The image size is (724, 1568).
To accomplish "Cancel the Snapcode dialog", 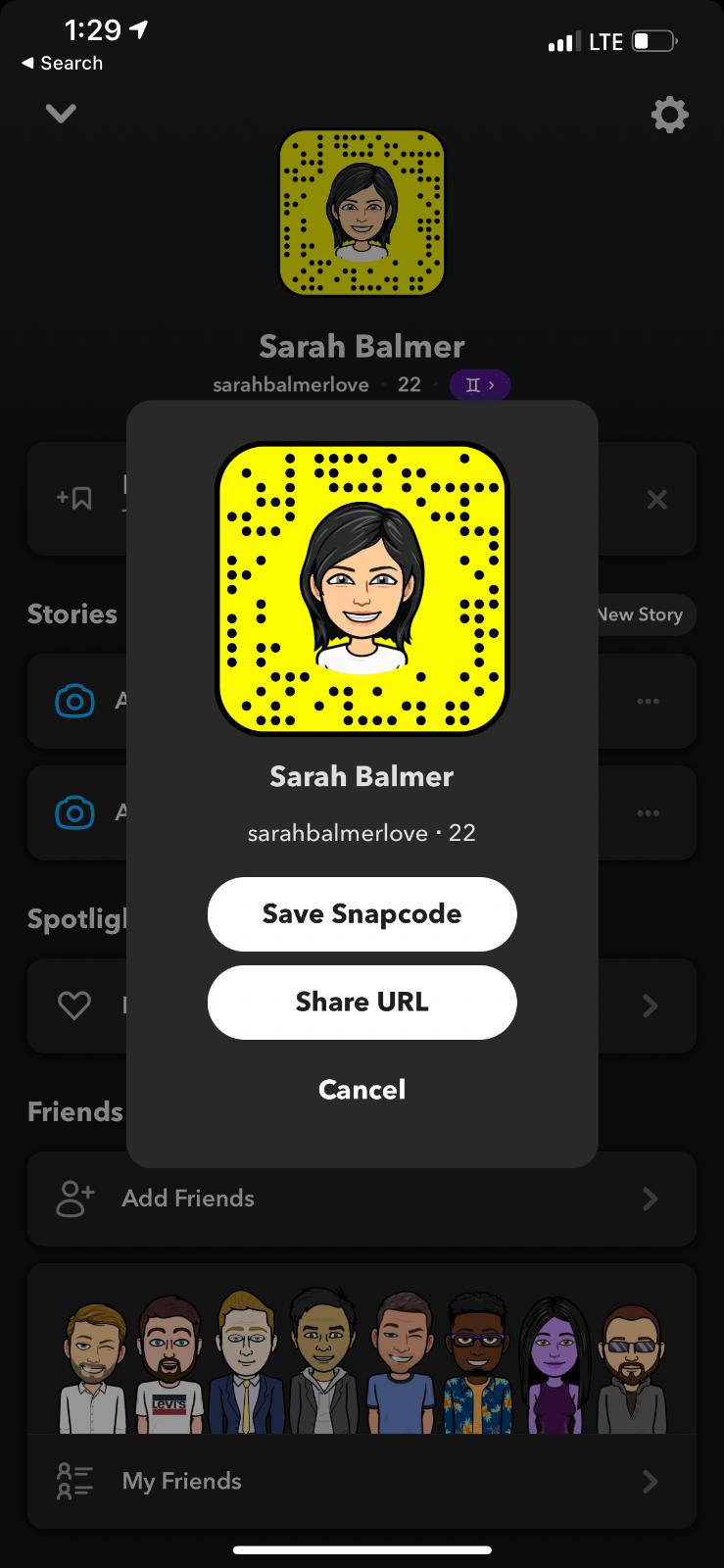I will pos(362,1090).
